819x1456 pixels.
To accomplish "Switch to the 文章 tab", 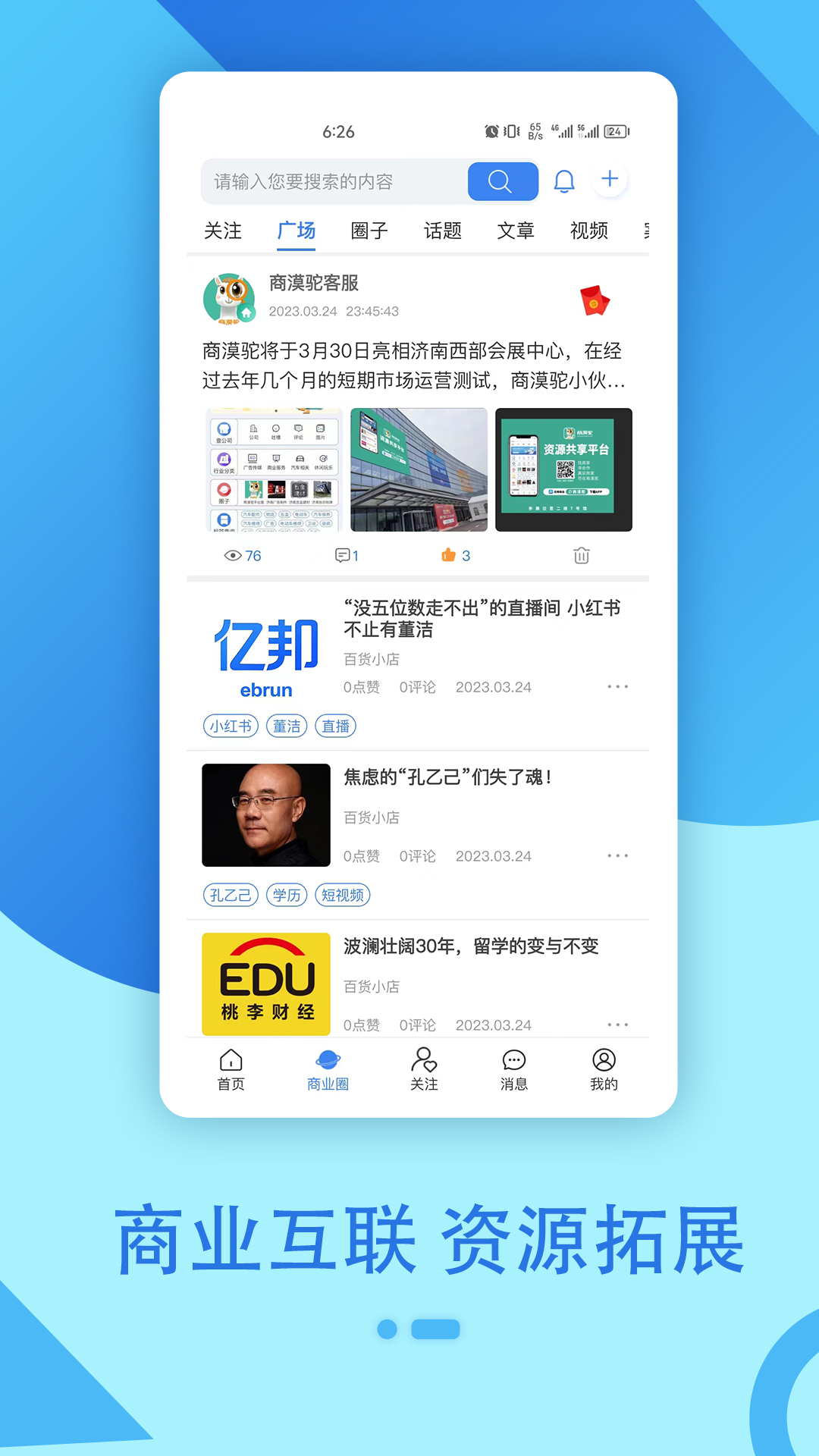I will click(516, 231).
